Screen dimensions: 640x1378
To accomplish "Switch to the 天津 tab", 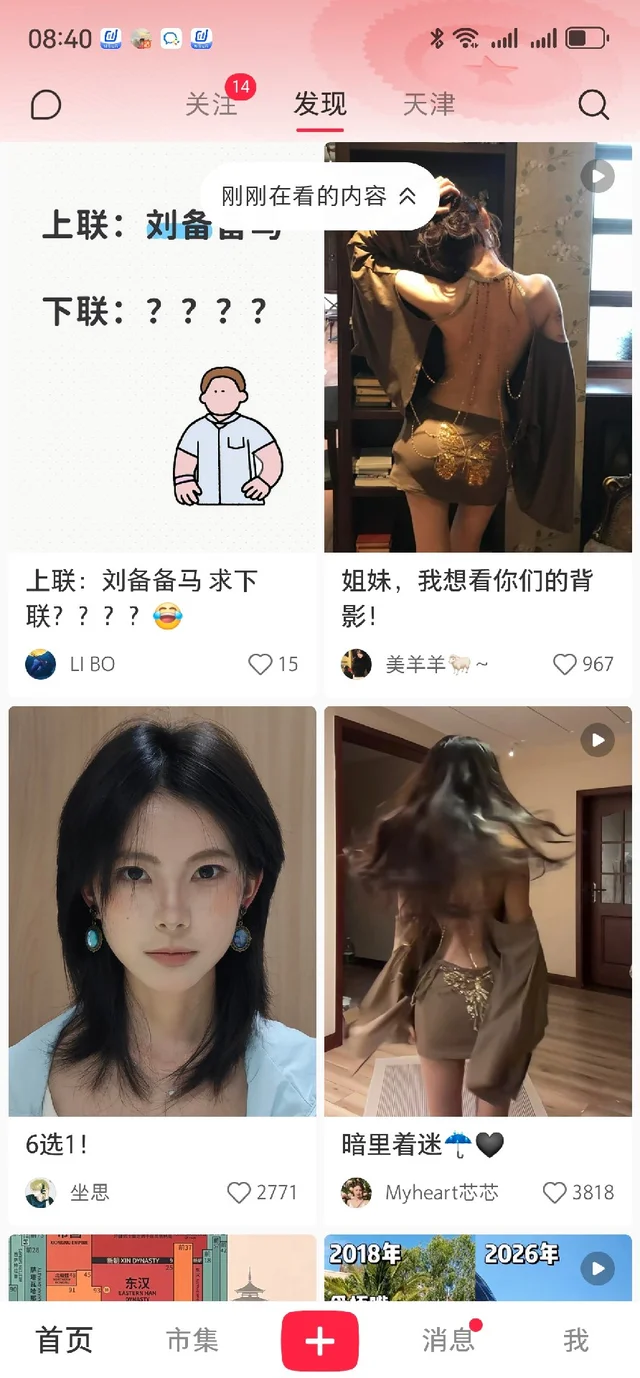I will point(429,104).
